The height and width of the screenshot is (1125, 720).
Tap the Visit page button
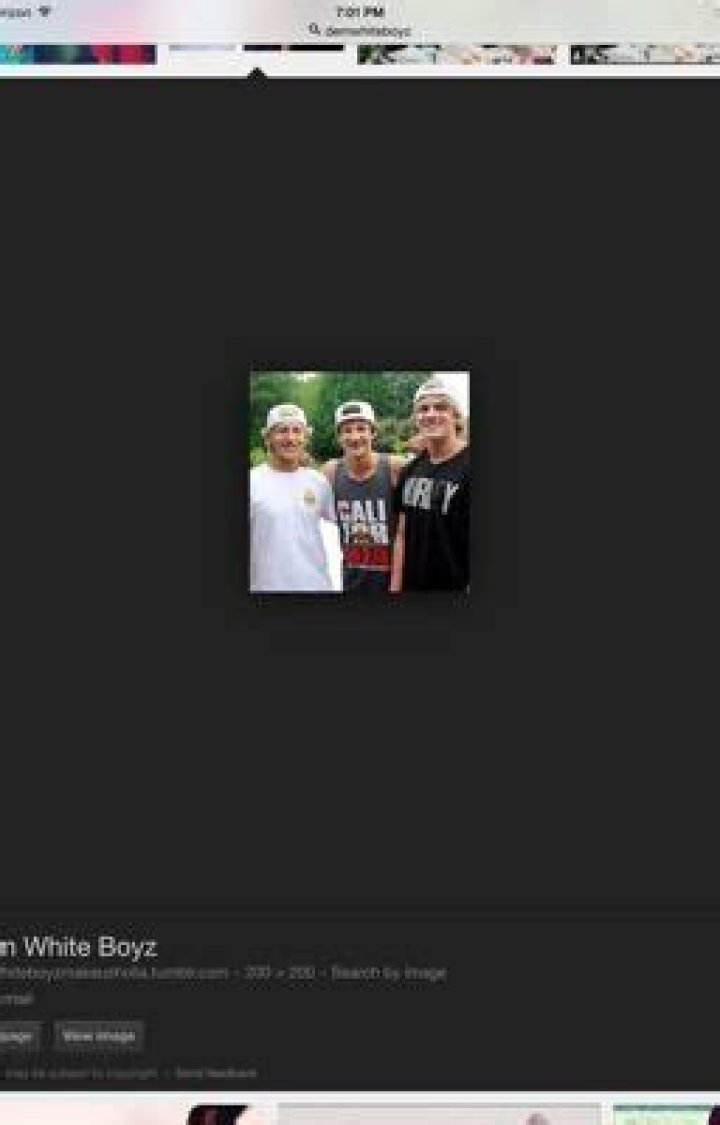(17, 1036)
